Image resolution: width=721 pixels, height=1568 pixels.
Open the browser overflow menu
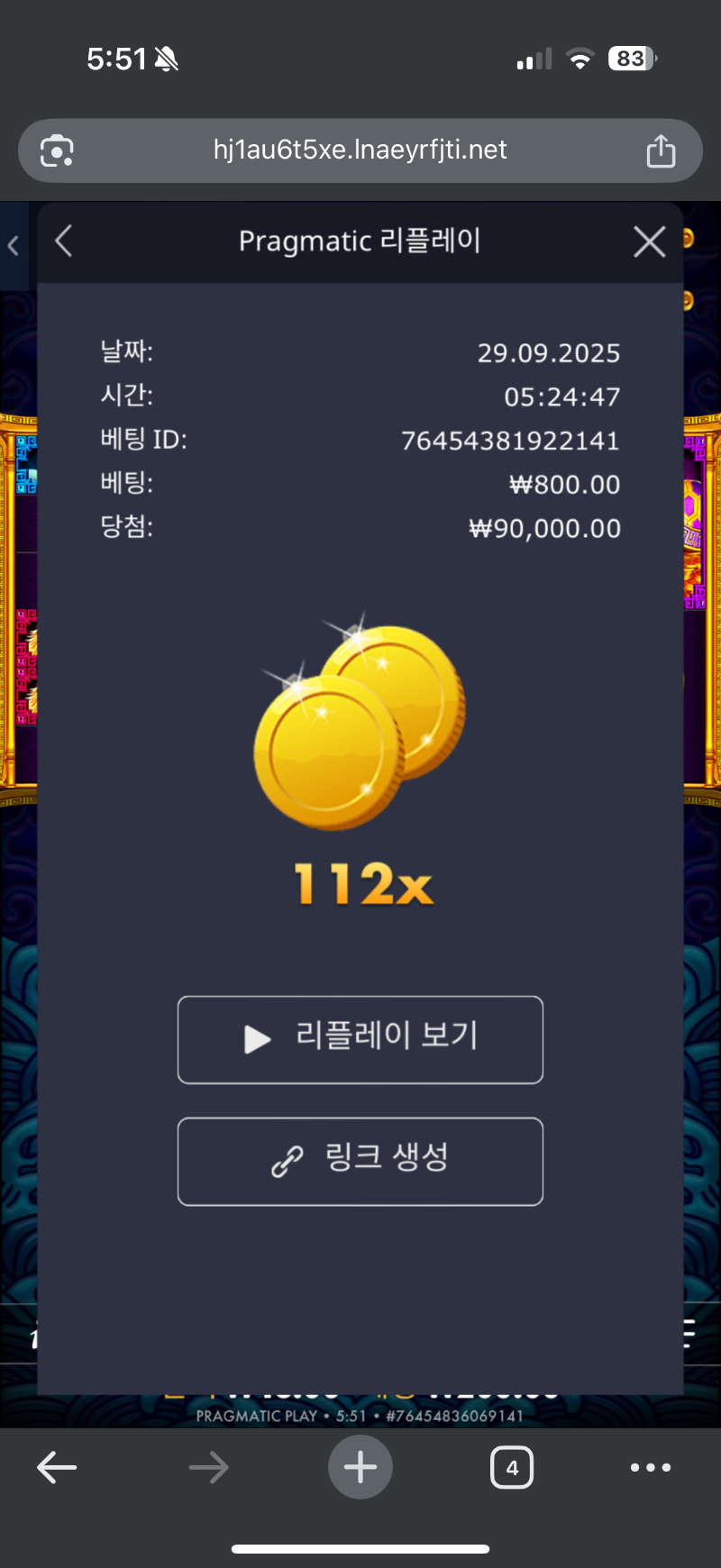pos(651,1467)
